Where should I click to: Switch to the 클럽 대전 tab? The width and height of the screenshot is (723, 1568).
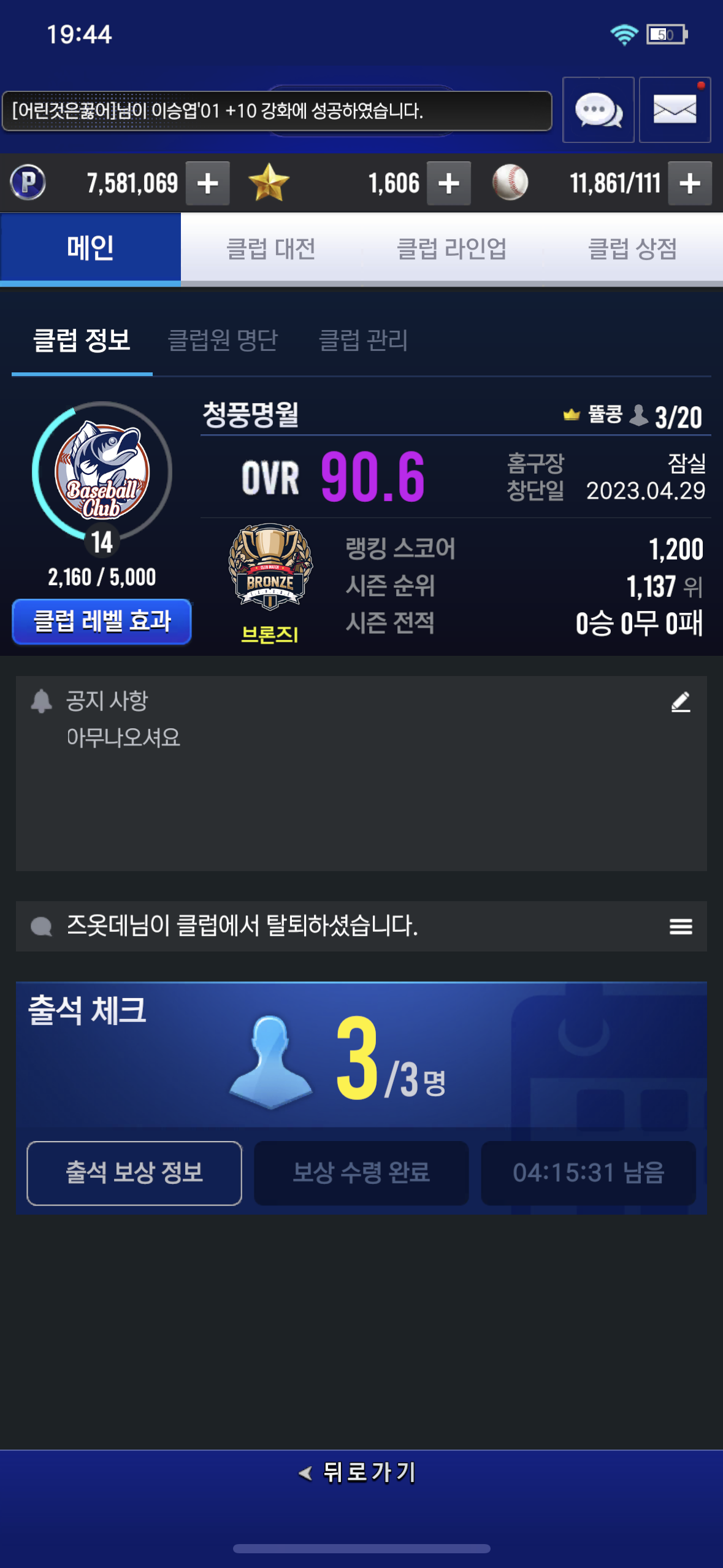pos(271,248)
